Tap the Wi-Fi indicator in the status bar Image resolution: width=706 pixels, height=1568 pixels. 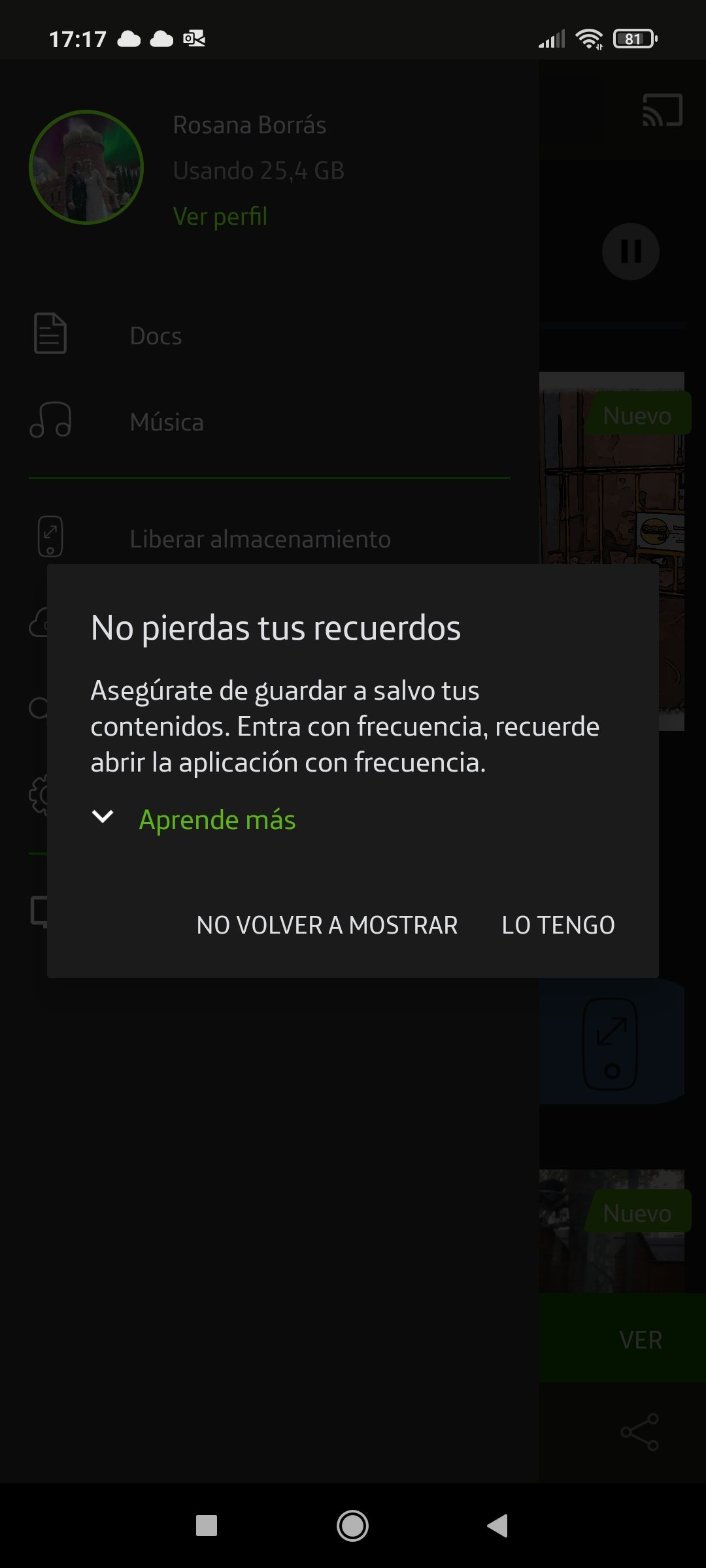click(588, 39)
